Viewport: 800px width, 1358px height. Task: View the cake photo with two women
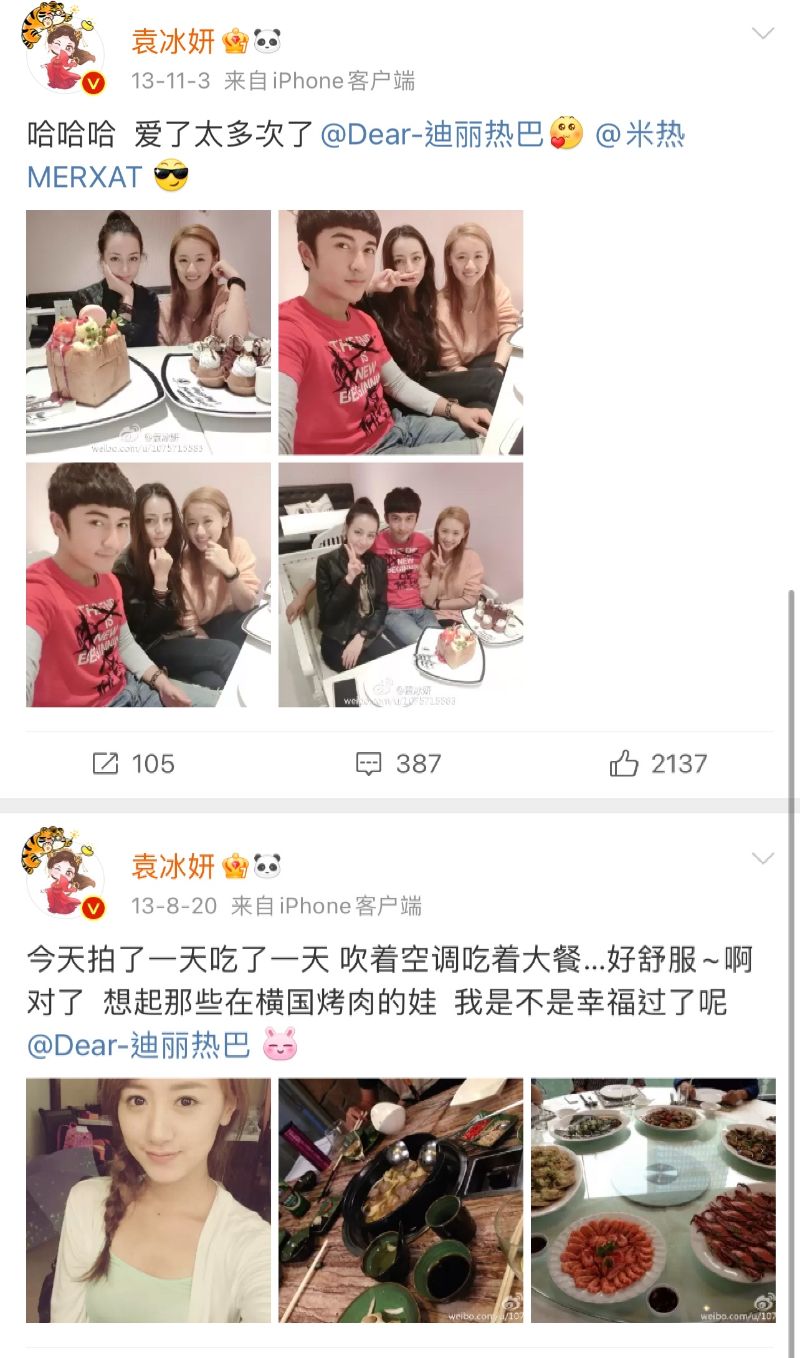(x=148, y=332)
